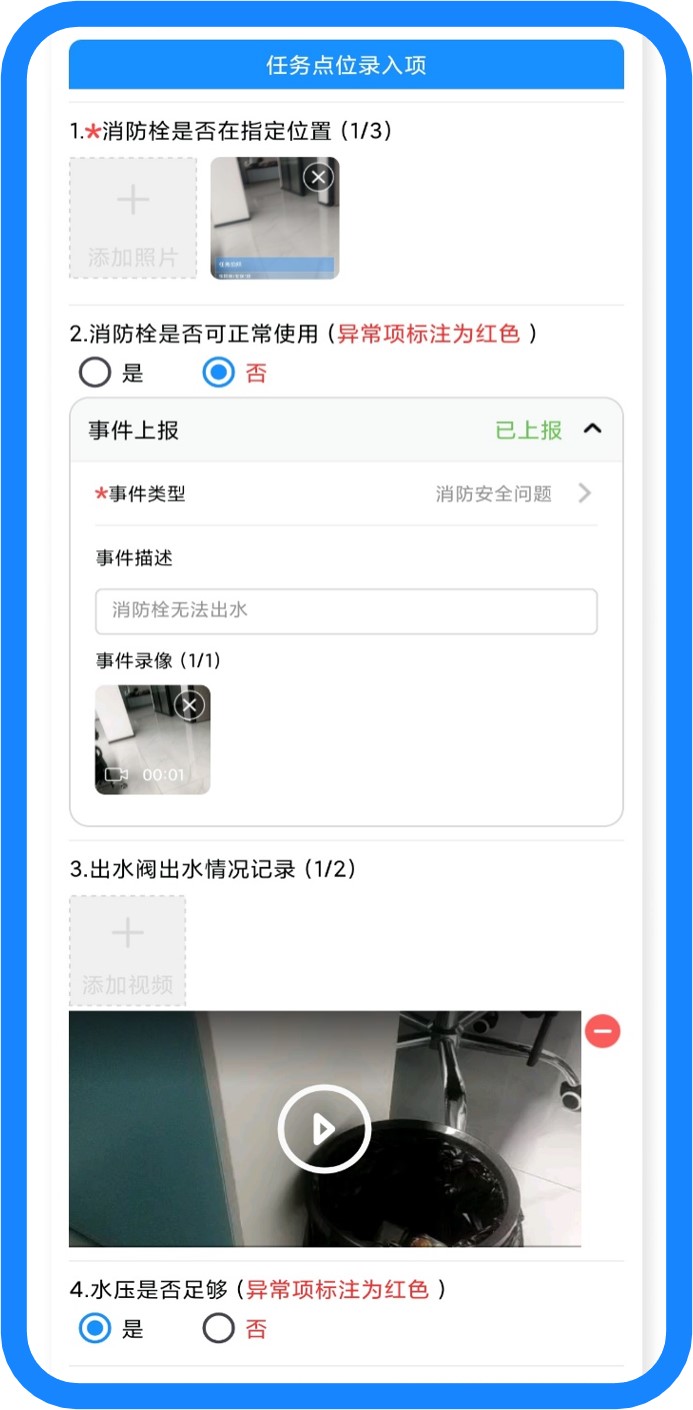Collapse the 事件上报 section
693x1410 pixels.
[x=592, y=430]
